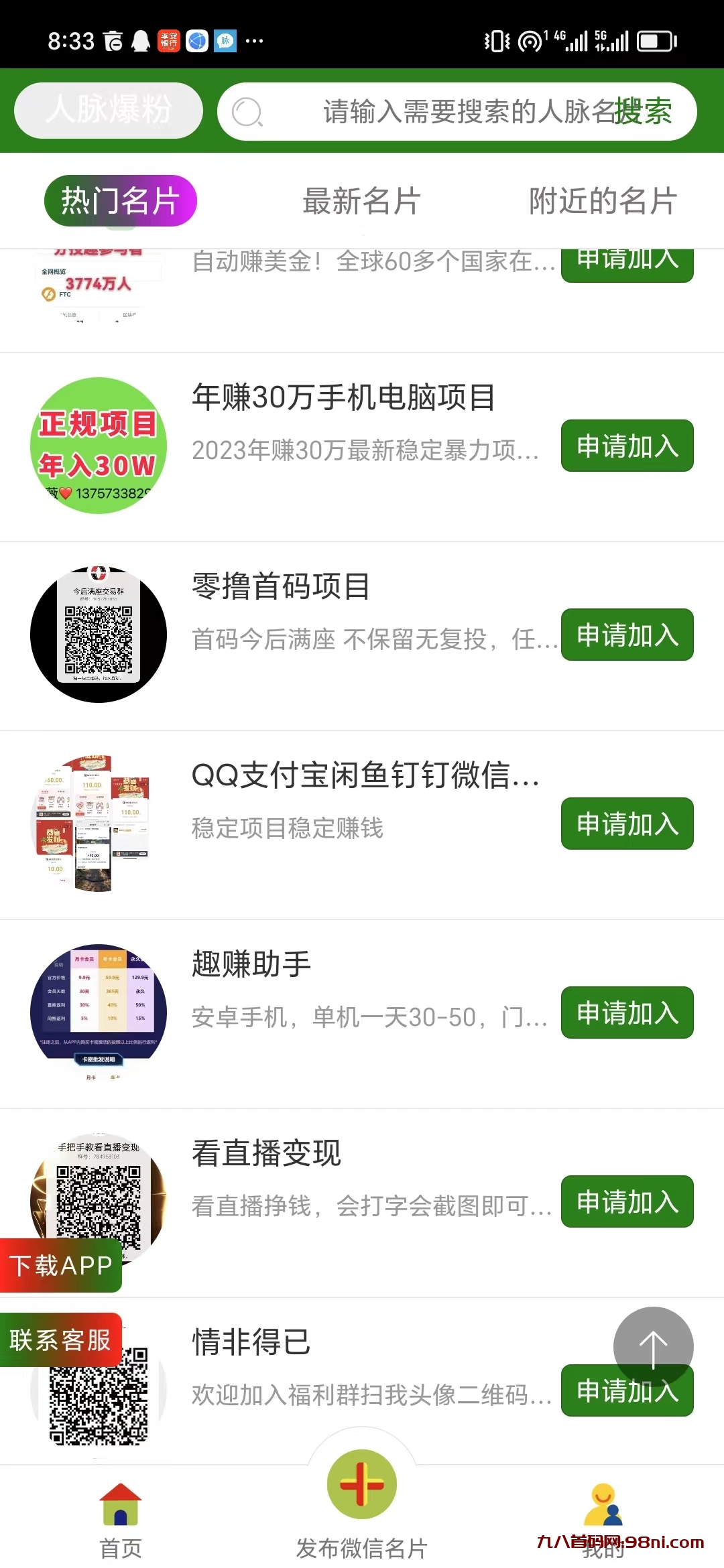
Task: Tap the 下载APP floating badge
Action: click(60, 1264)
